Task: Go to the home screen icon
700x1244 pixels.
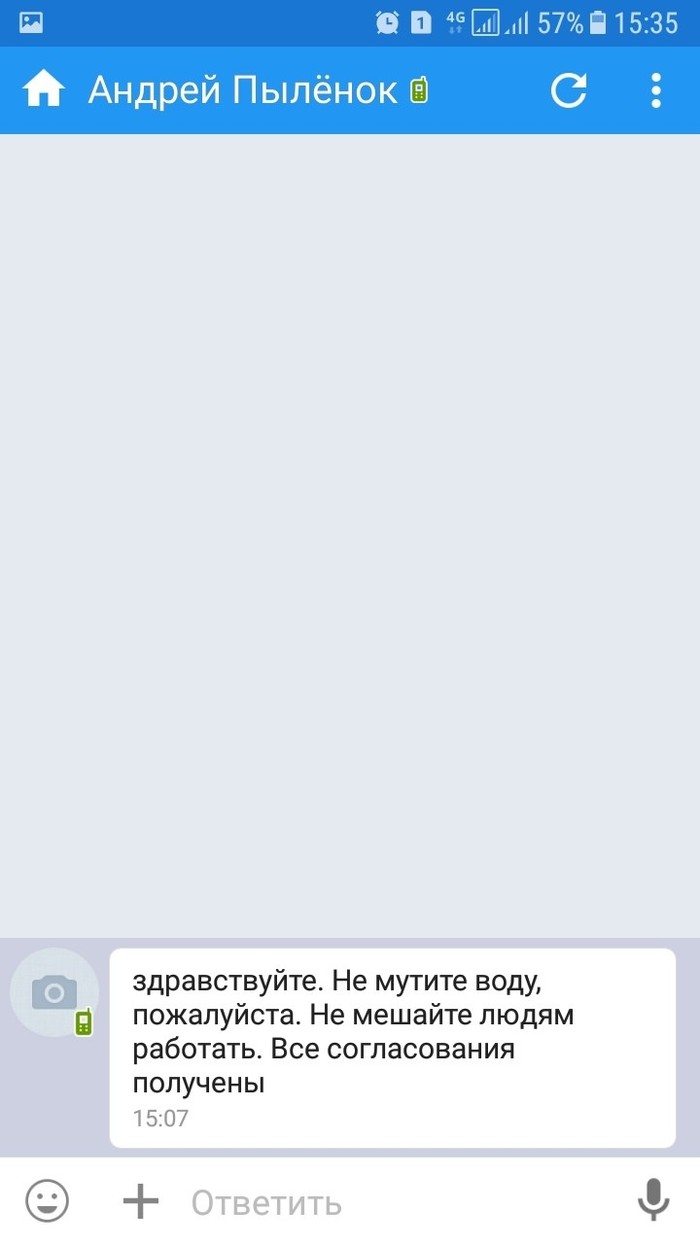Action: tap(44, 90)
